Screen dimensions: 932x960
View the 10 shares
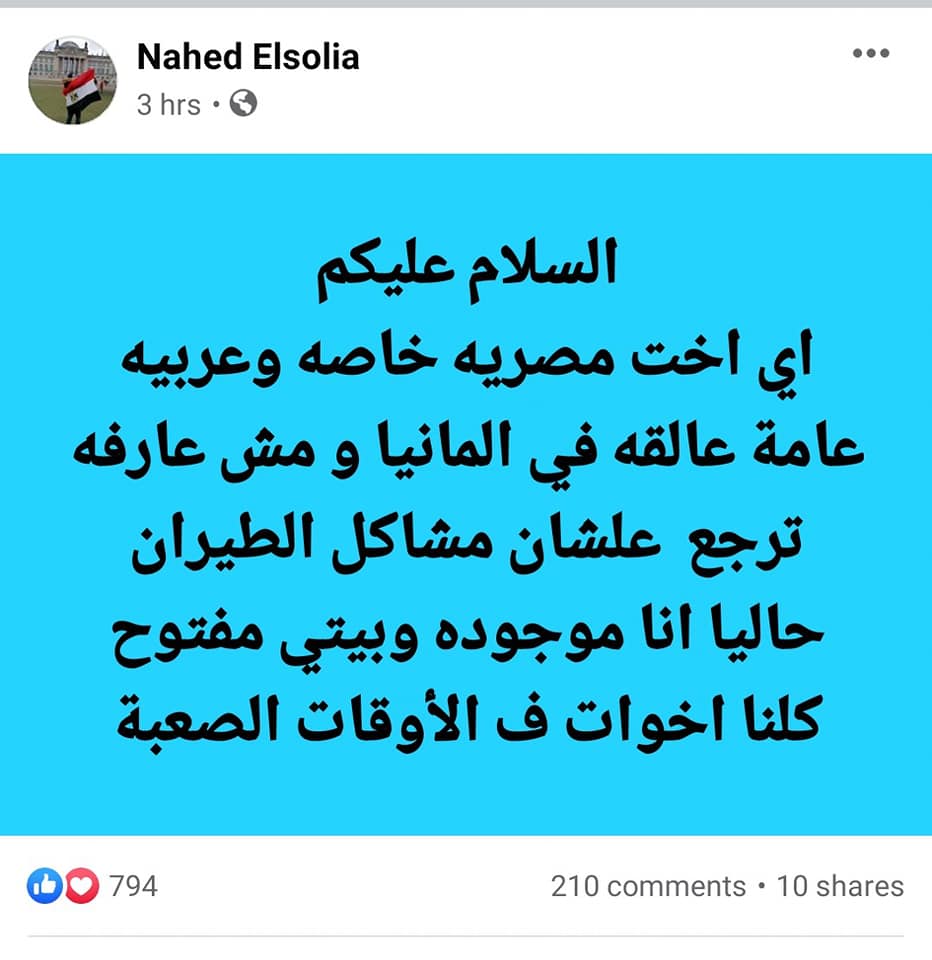[840, 886]
